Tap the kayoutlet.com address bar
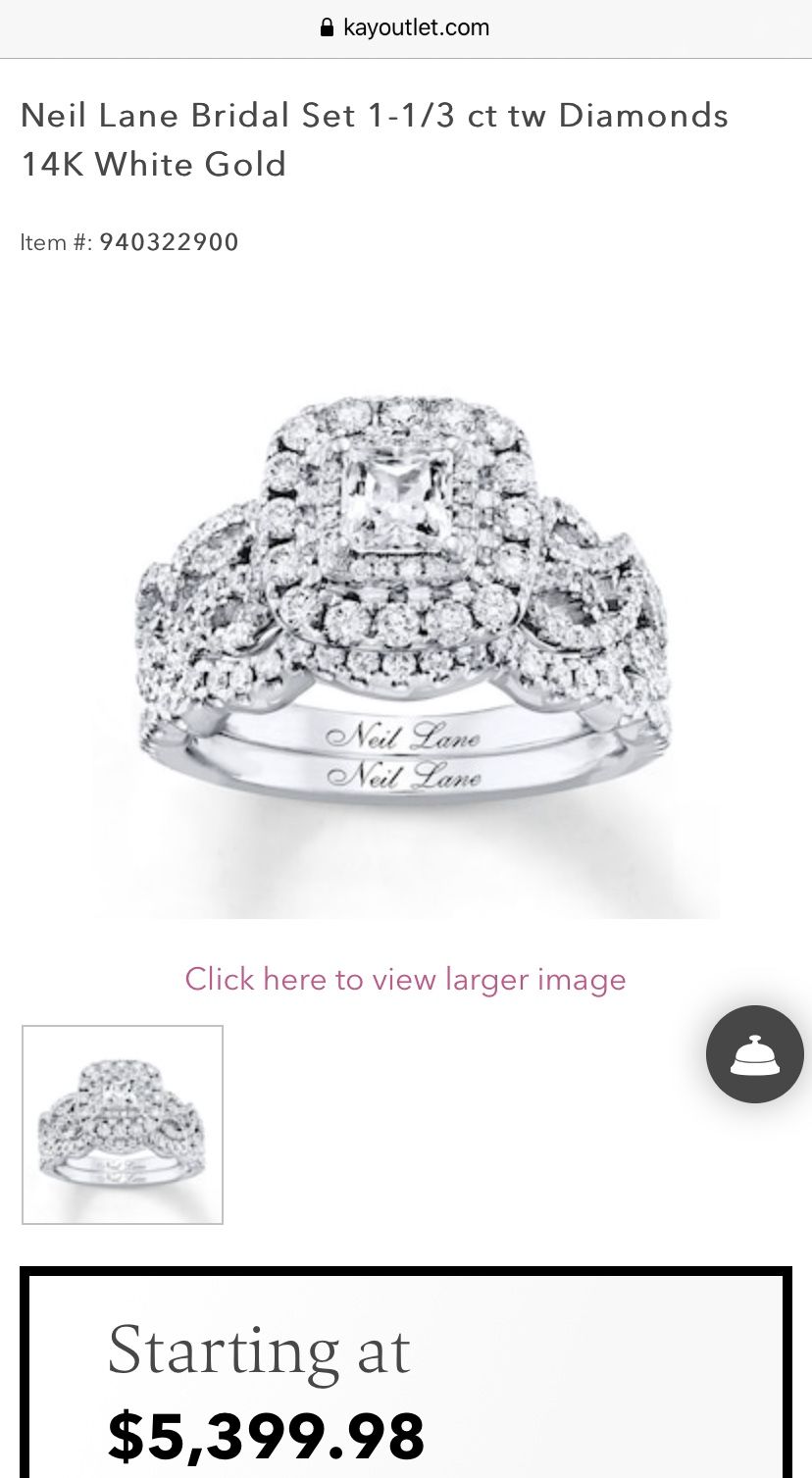812x1478 pixels. (405, 27)
